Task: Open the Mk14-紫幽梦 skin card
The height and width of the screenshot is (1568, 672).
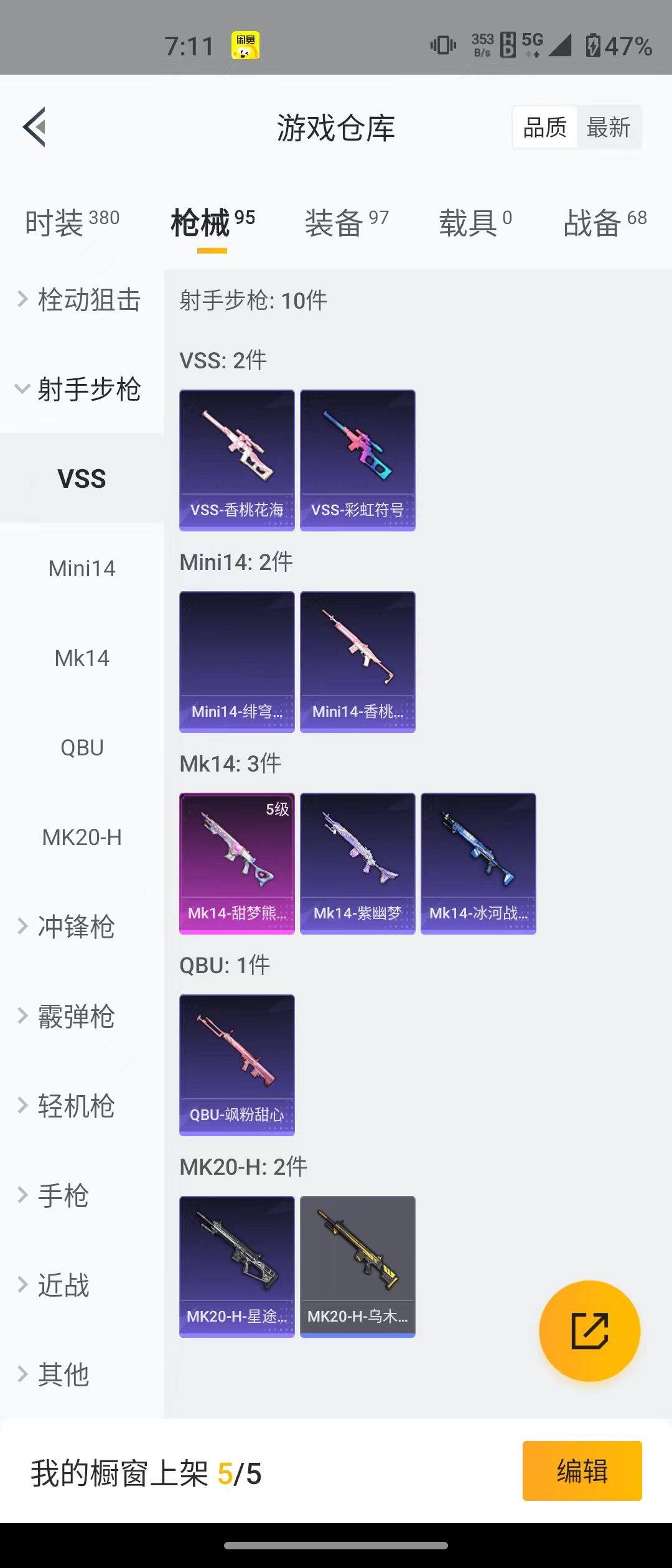Action: [x=358, y=864]
